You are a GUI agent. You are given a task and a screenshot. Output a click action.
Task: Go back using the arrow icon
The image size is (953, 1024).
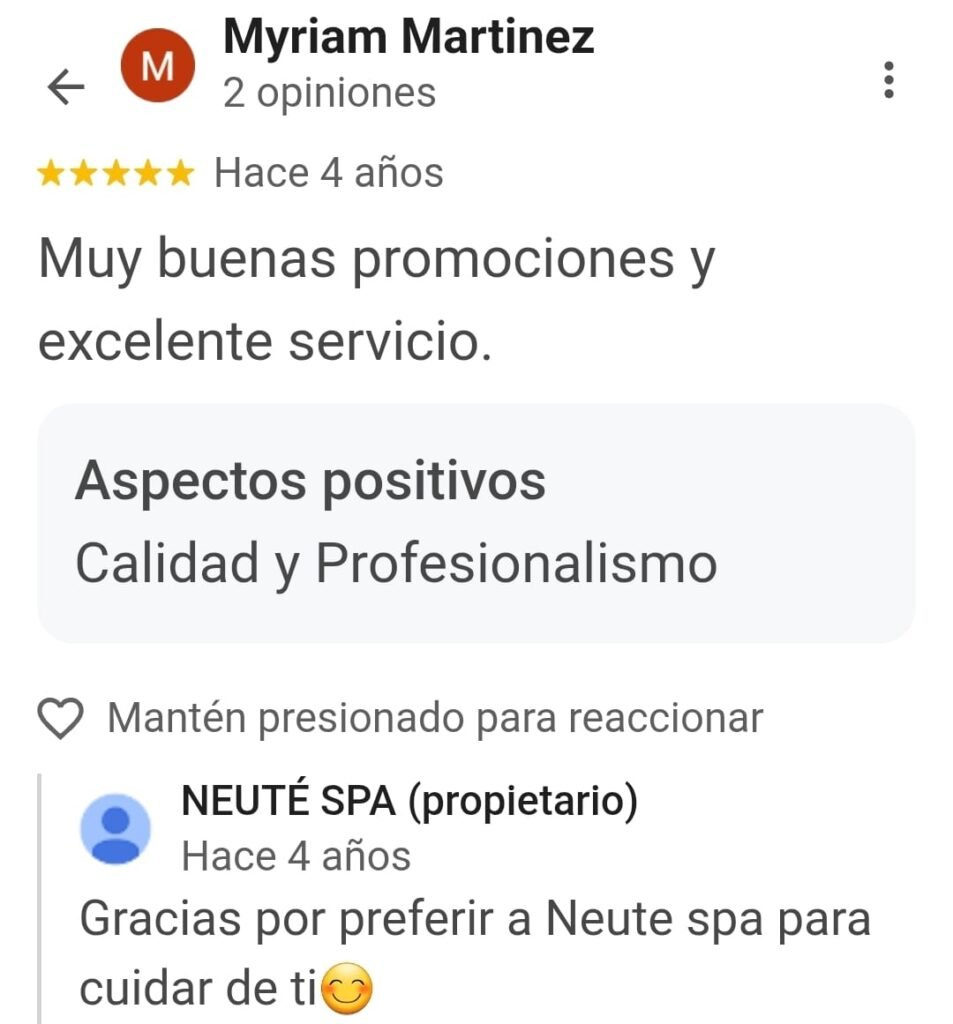coord(66,89)
